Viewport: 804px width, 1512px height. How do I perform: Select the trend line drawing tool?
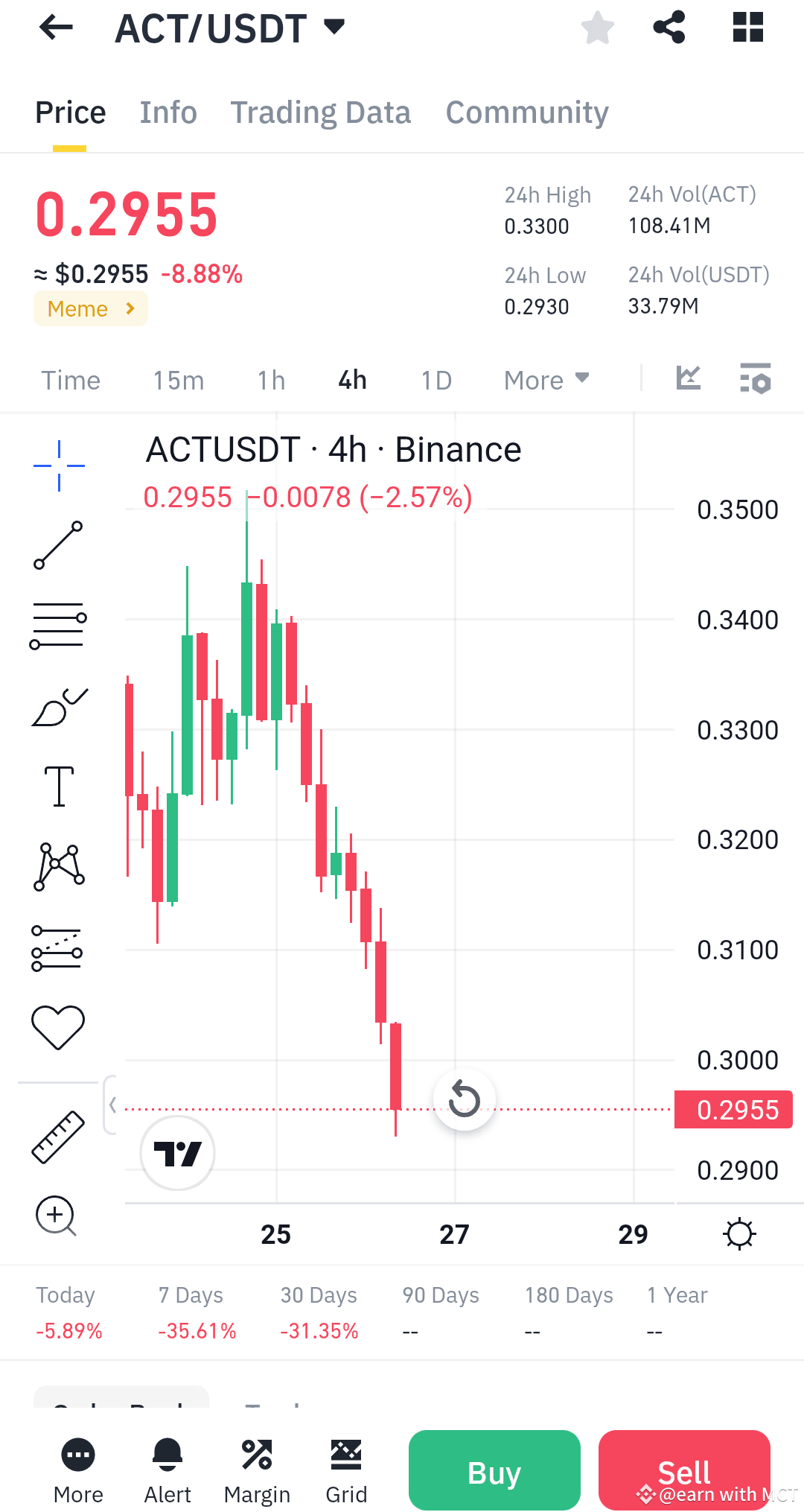tap(58, 544)
